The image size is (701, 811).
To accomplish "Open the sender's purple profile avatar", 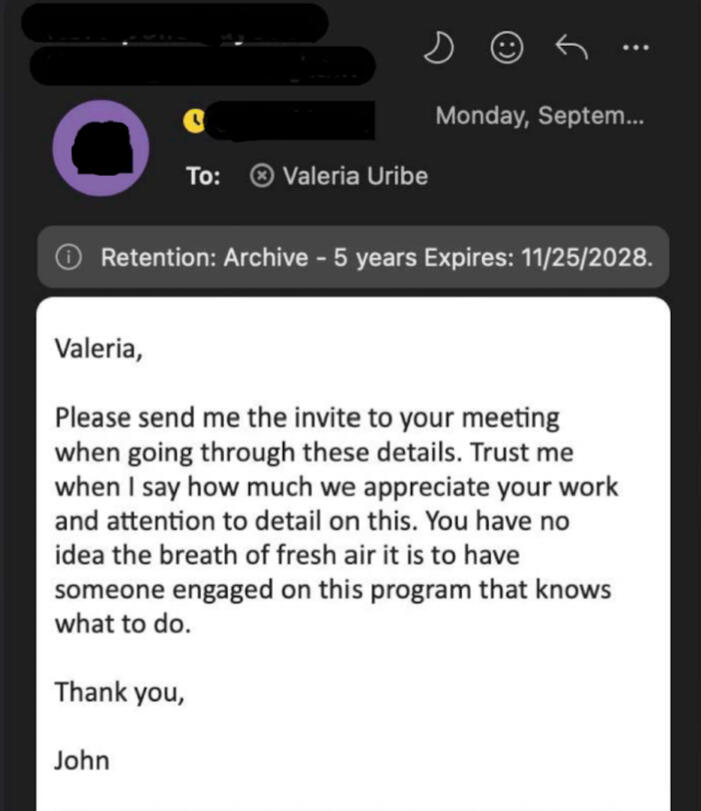I will click(x=101, y=148).
